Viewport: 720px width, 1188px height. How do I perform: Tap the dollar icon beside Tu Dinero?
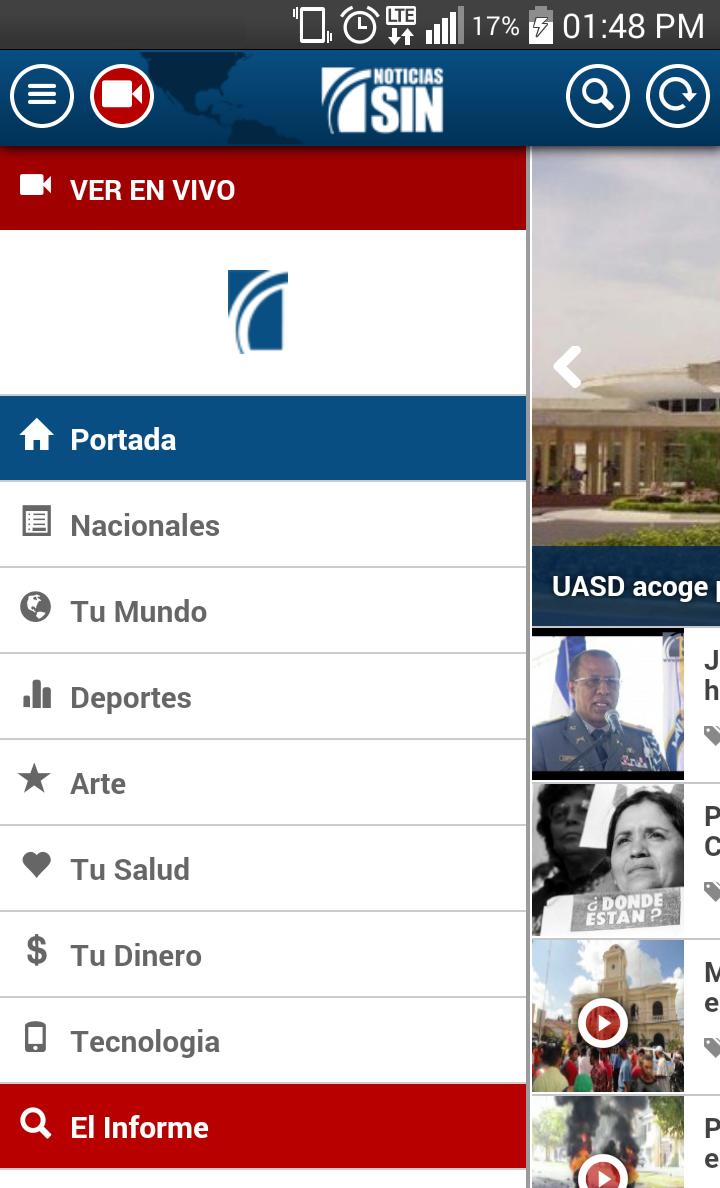coord(35,954)
